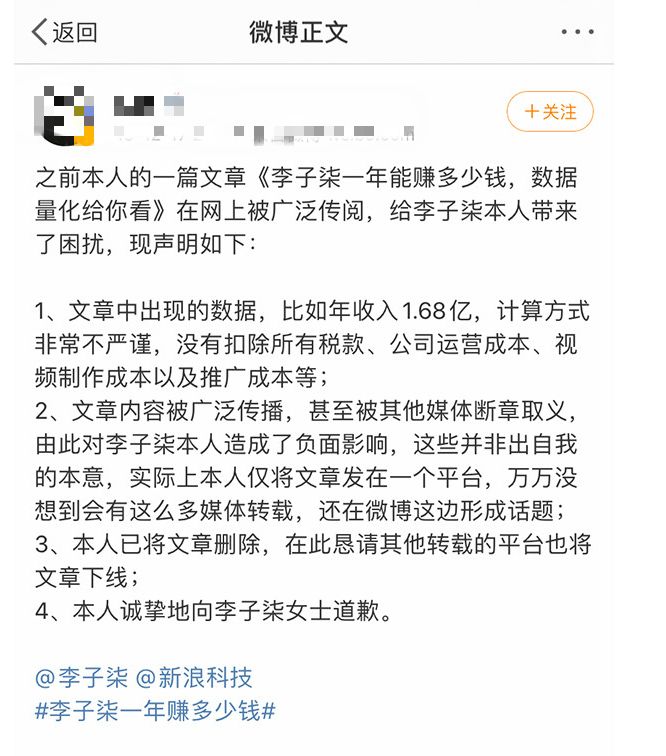Open the @新浪科技 mention
The image size is (666, 756).
coord(194,677)
